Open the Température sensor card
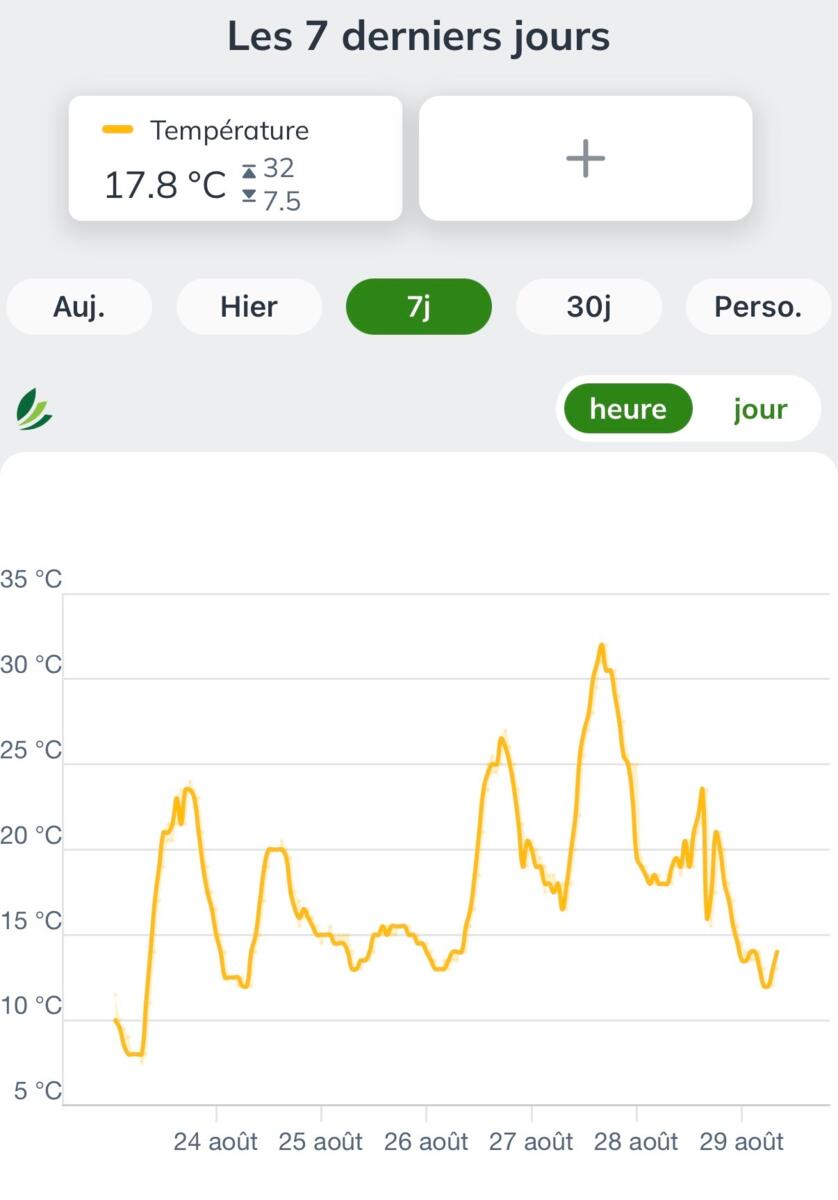838x1200 pixels. click(235, 158)
